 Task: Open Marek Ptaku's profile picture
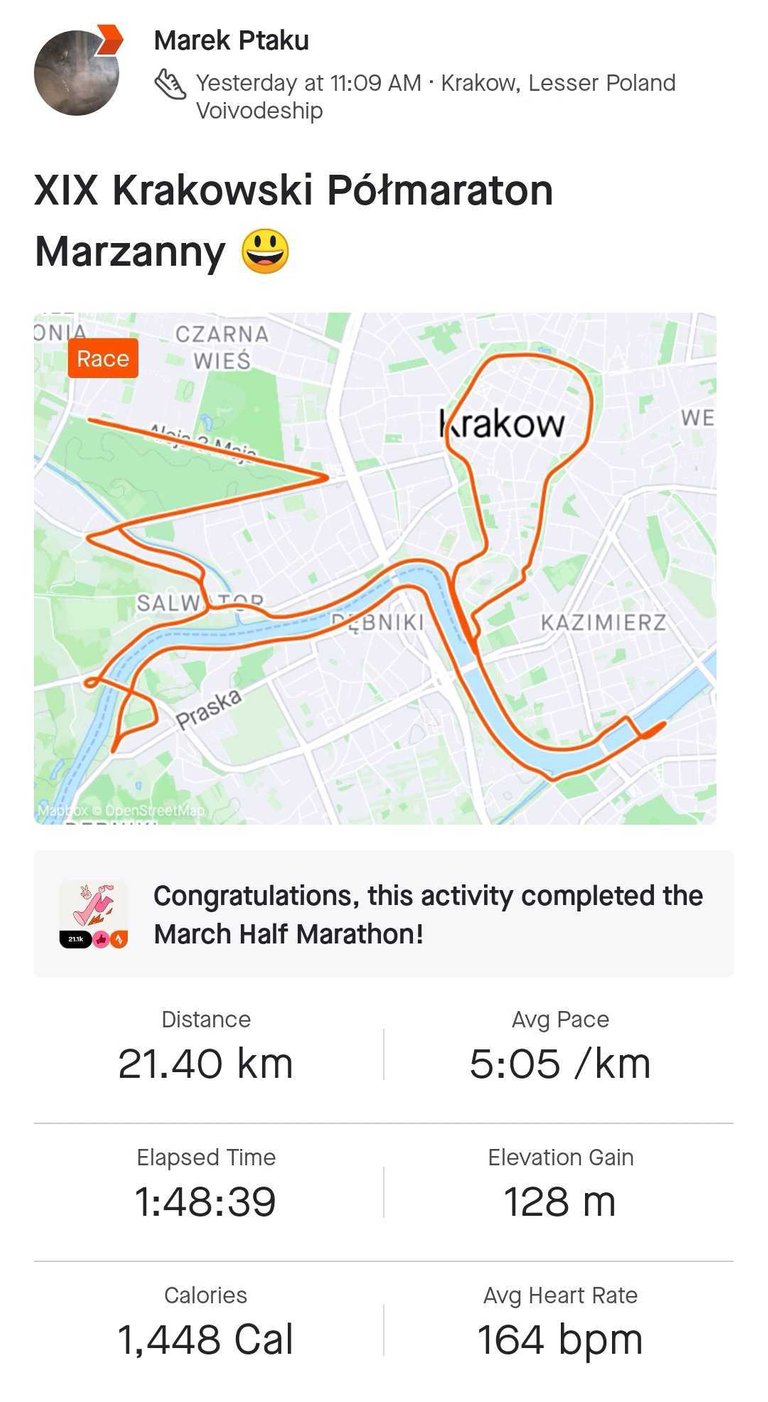coord(76,70)
